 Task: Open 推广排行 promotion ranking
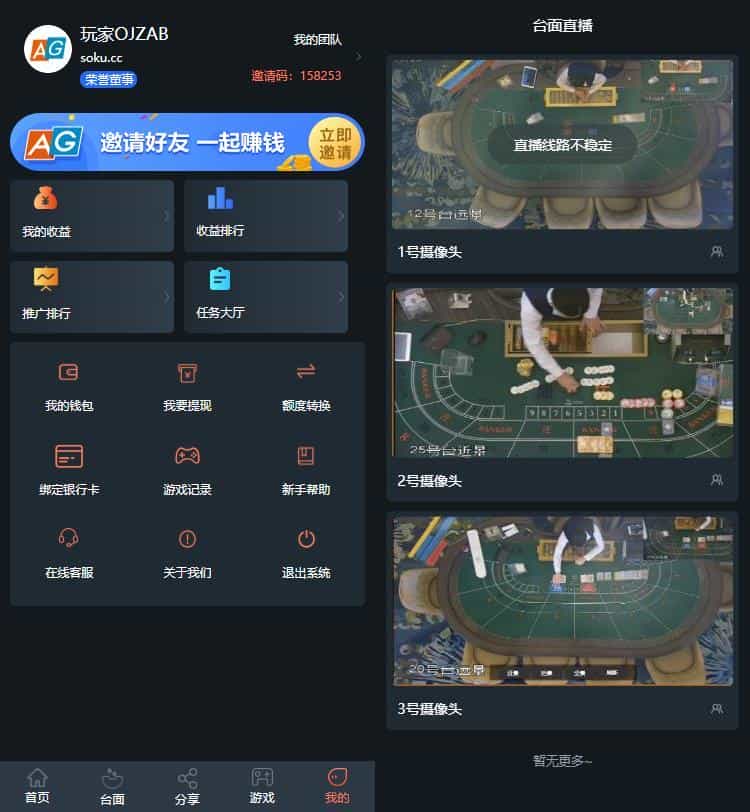tap(92, 296)
